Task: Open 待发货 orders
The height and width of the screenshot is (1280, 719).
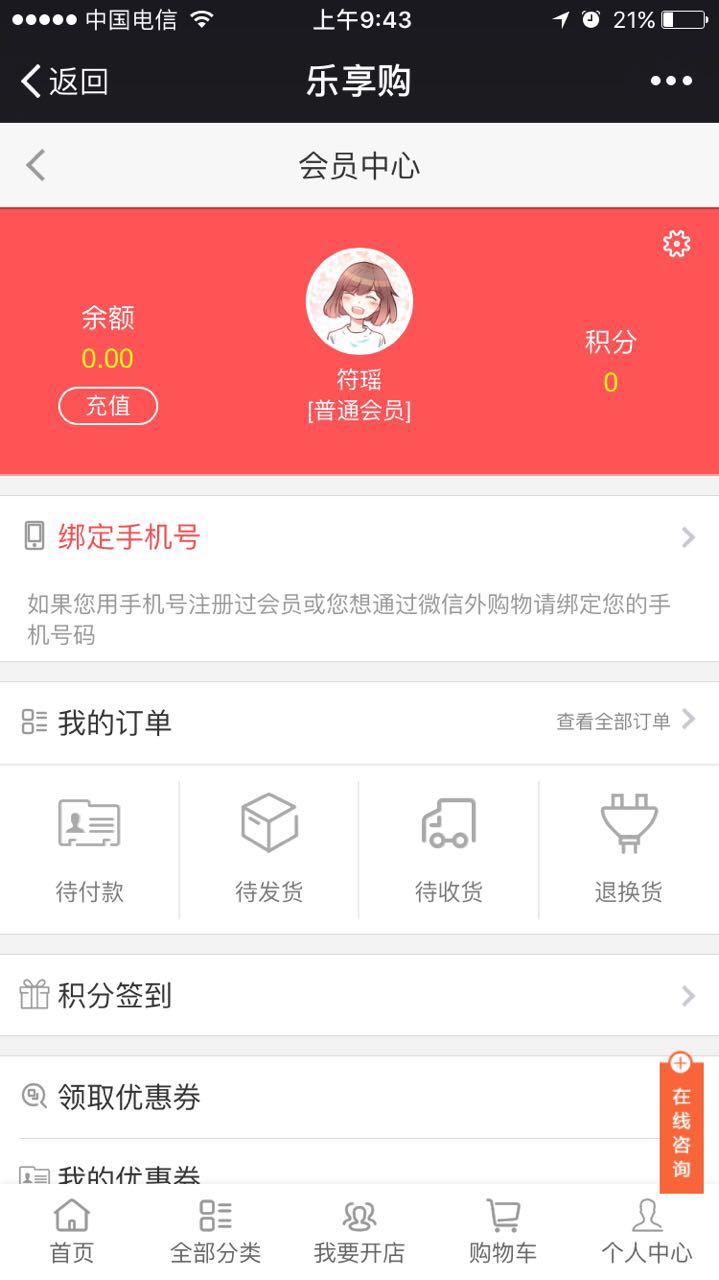Action: click(269, 850)
